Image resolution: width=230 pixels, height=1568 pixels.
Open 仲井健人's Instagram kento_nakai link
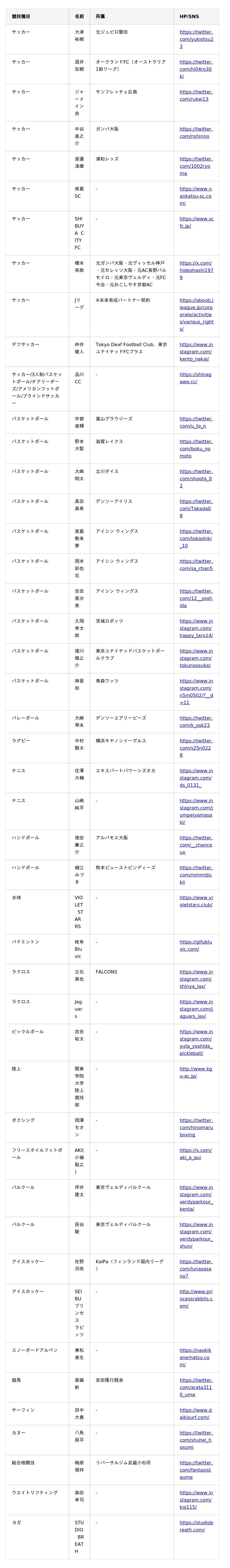click(196, 352)
